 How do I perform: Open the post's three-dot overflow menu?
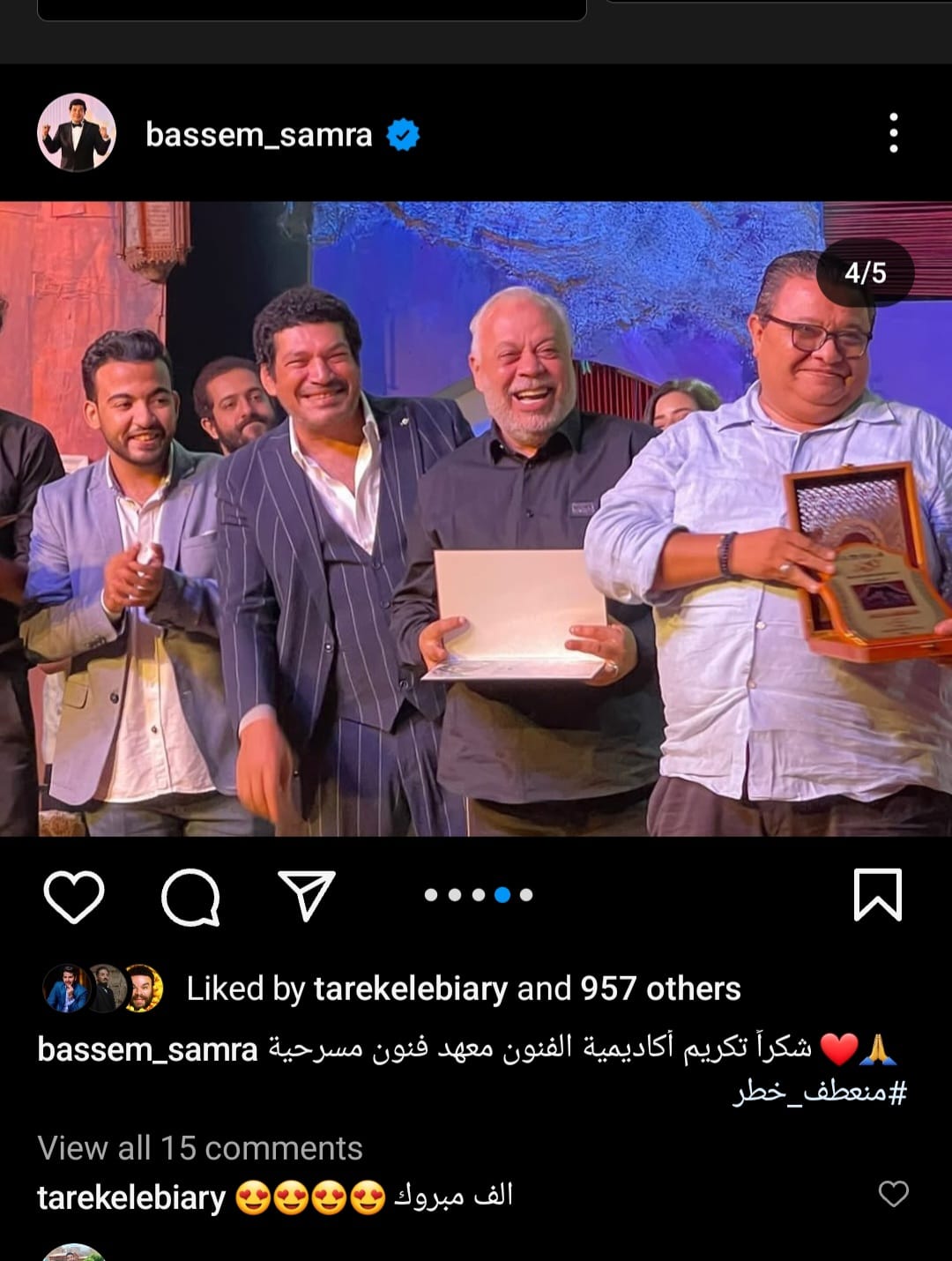893,133
